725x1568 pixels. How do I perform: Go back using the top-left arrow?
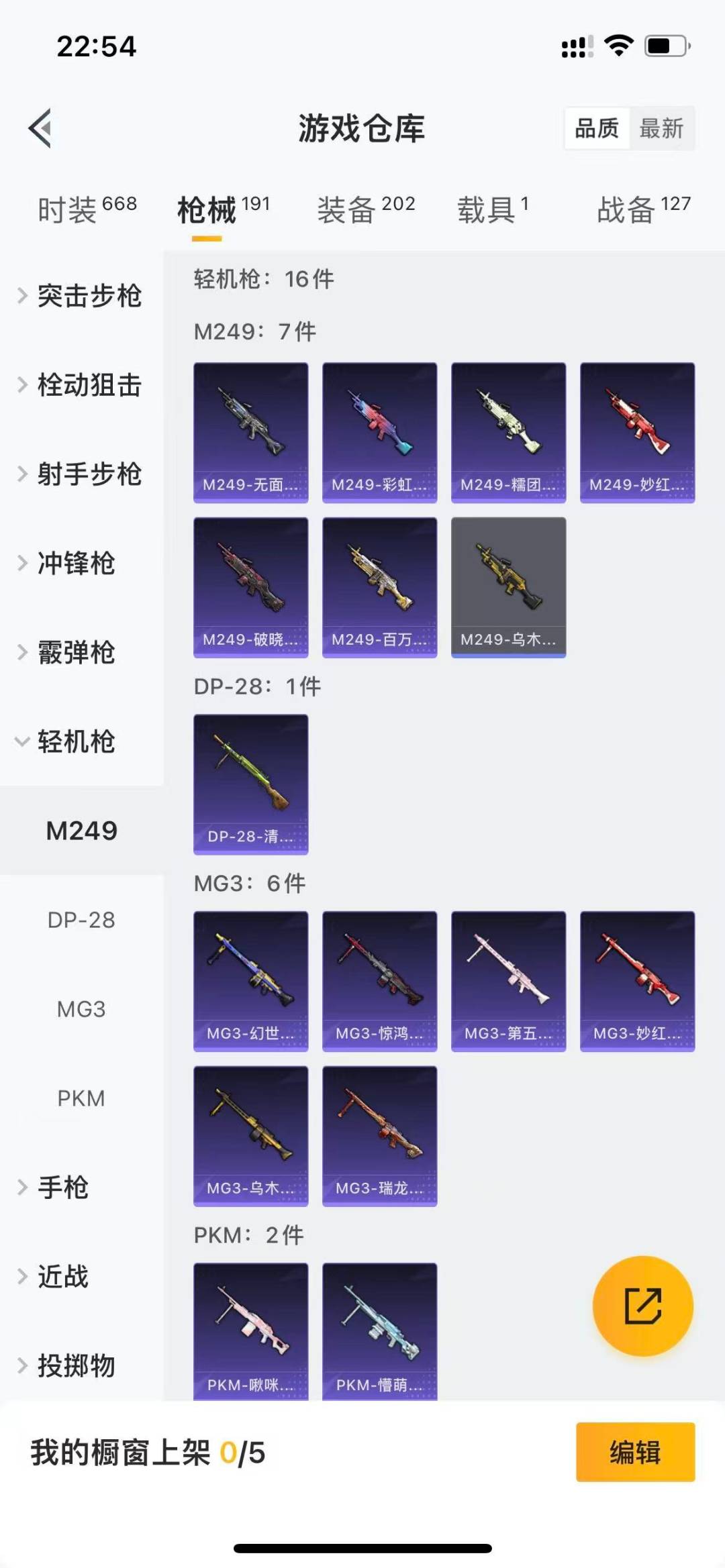click(40, 128)
